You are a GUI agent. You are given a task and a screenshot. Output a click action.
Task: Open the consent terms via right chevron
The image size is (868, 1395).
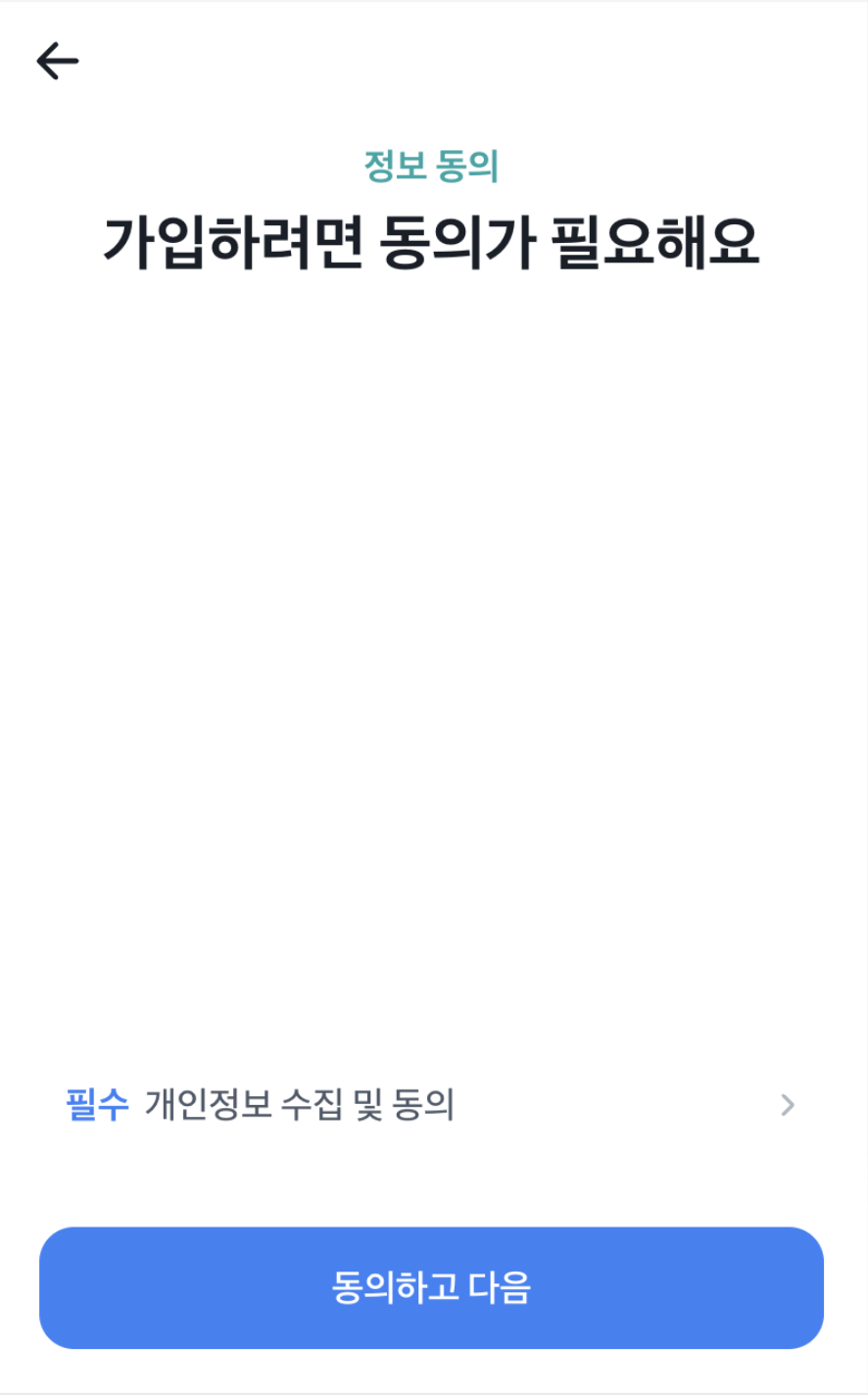pyautogui.click(x=790, y=1106)
